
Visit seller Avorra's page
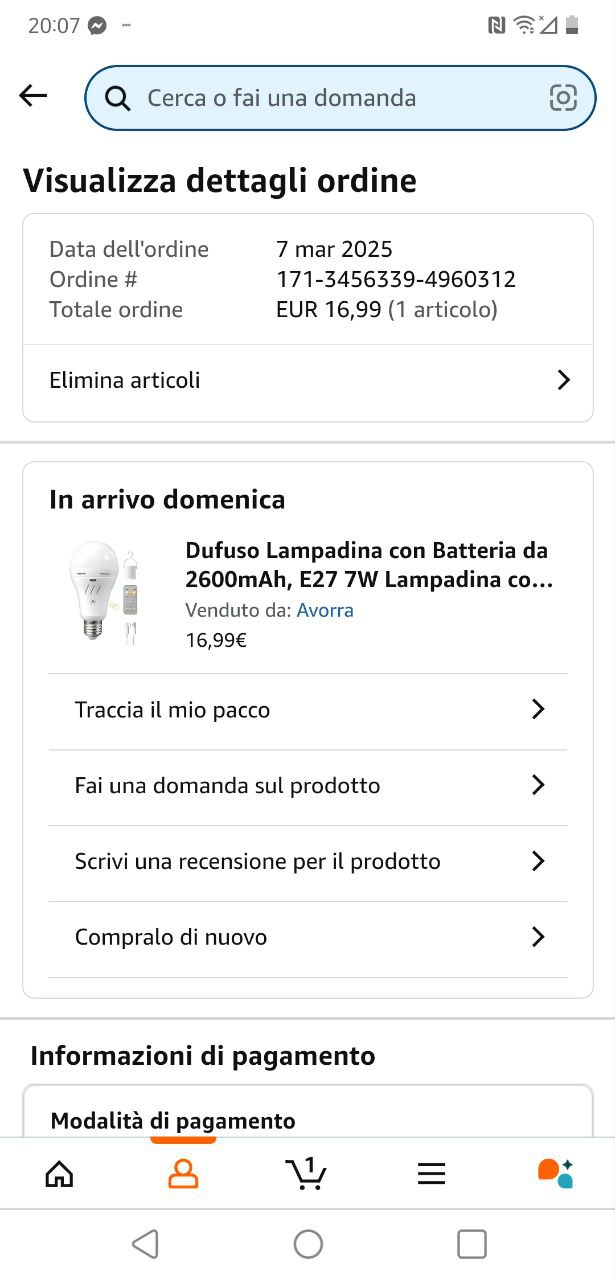click(325, 610)
